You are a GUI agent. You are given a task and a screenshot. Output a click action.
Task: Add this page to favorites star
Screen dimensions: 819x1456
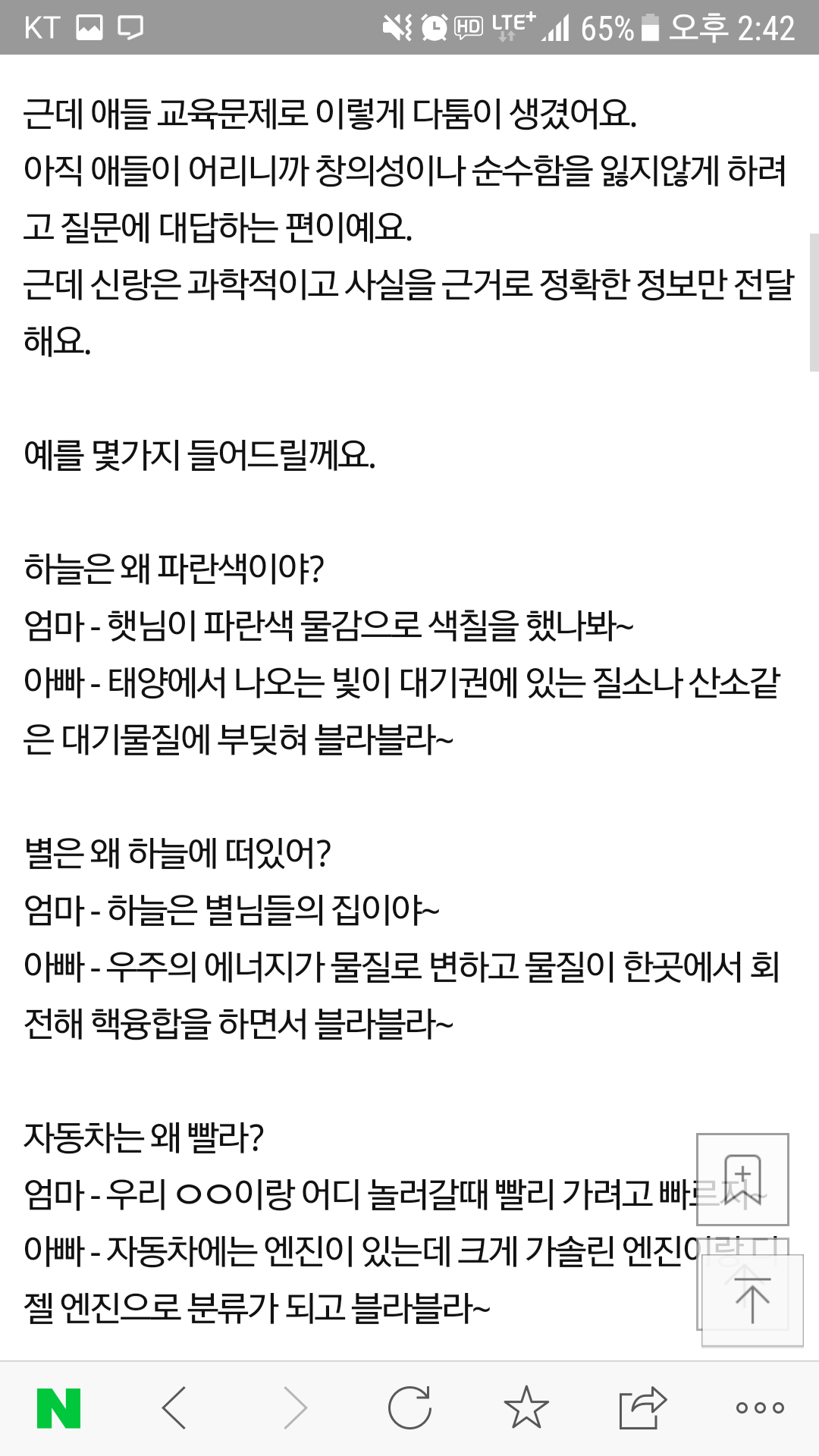click(526, 1407)
